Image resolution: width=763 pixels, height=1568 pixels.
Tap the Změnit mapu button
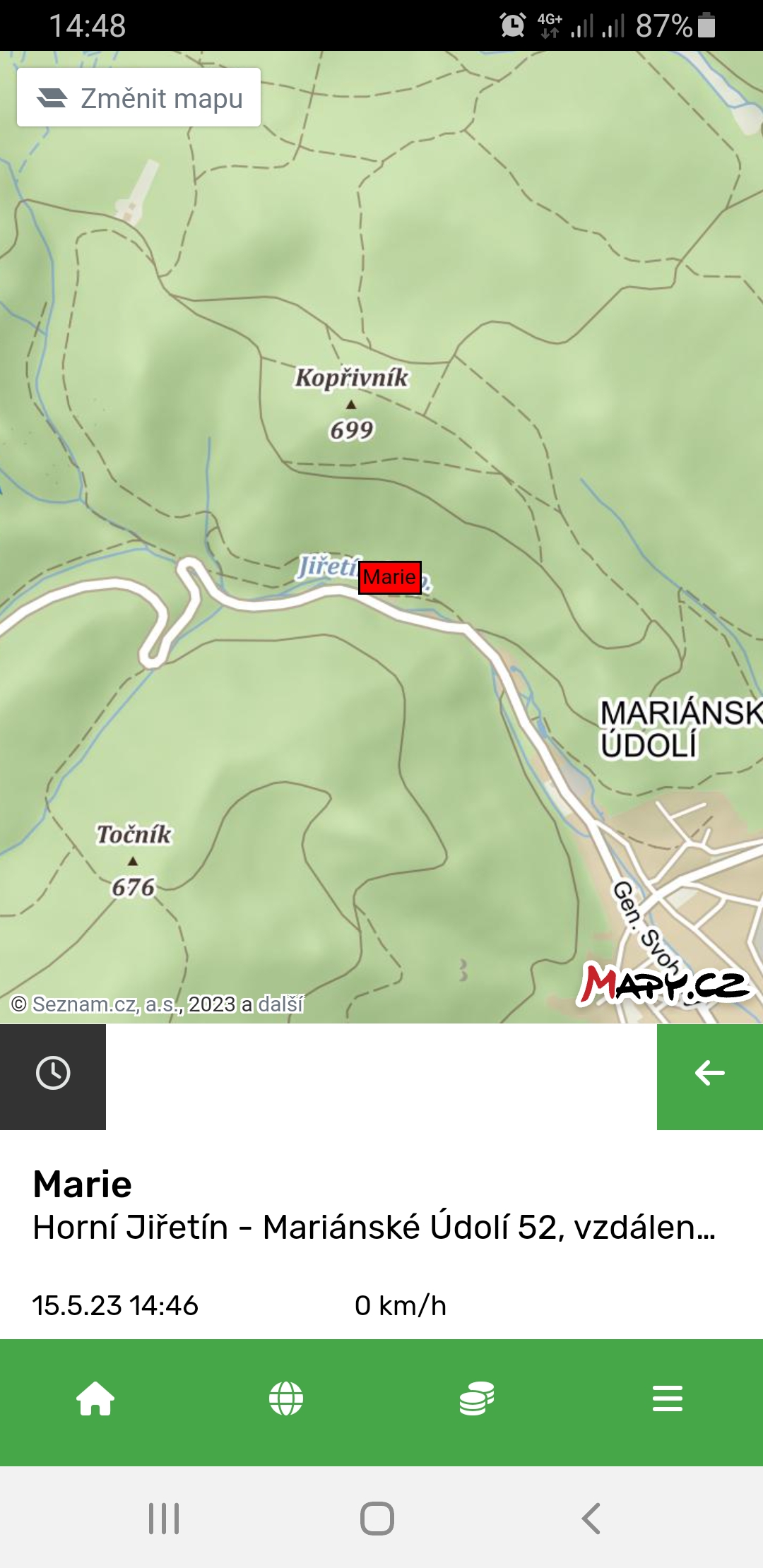(x=139, y=97)
